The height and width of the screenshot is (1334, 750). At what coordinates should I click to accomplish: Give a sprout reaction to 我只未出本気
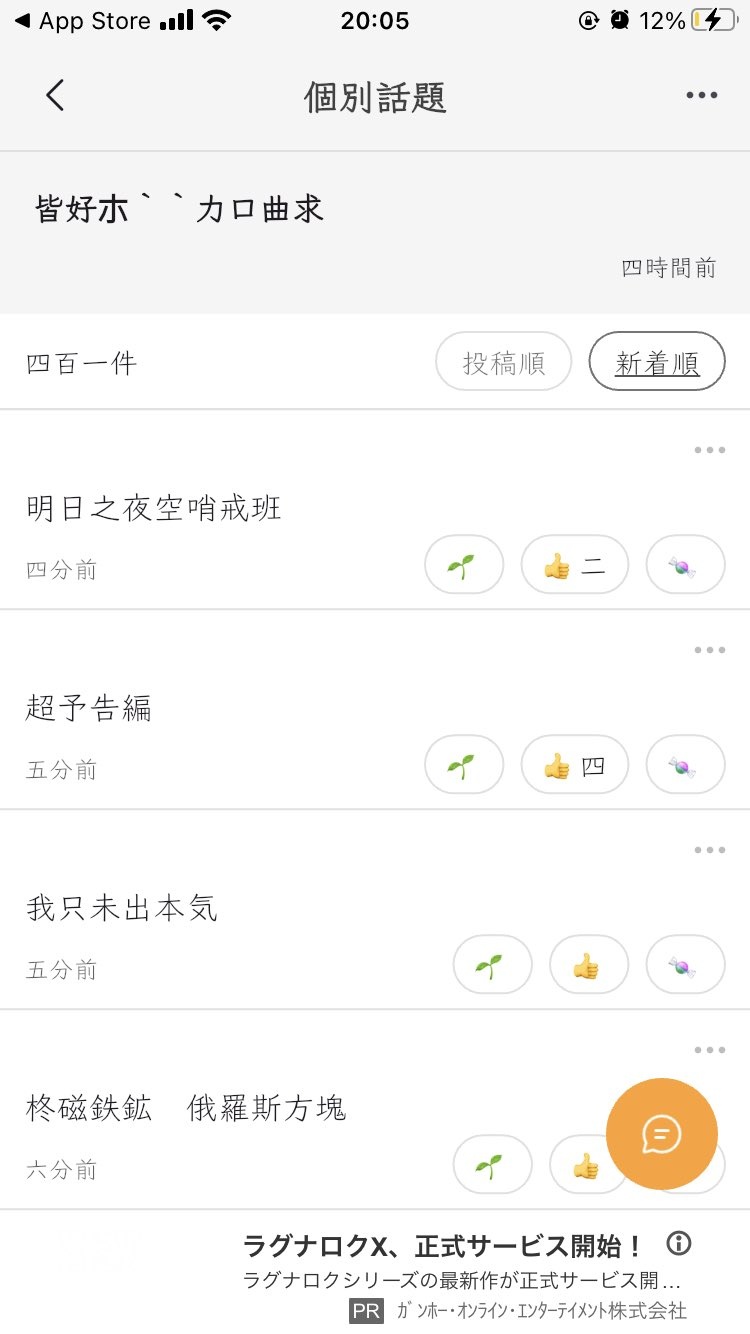coord(493,965)
